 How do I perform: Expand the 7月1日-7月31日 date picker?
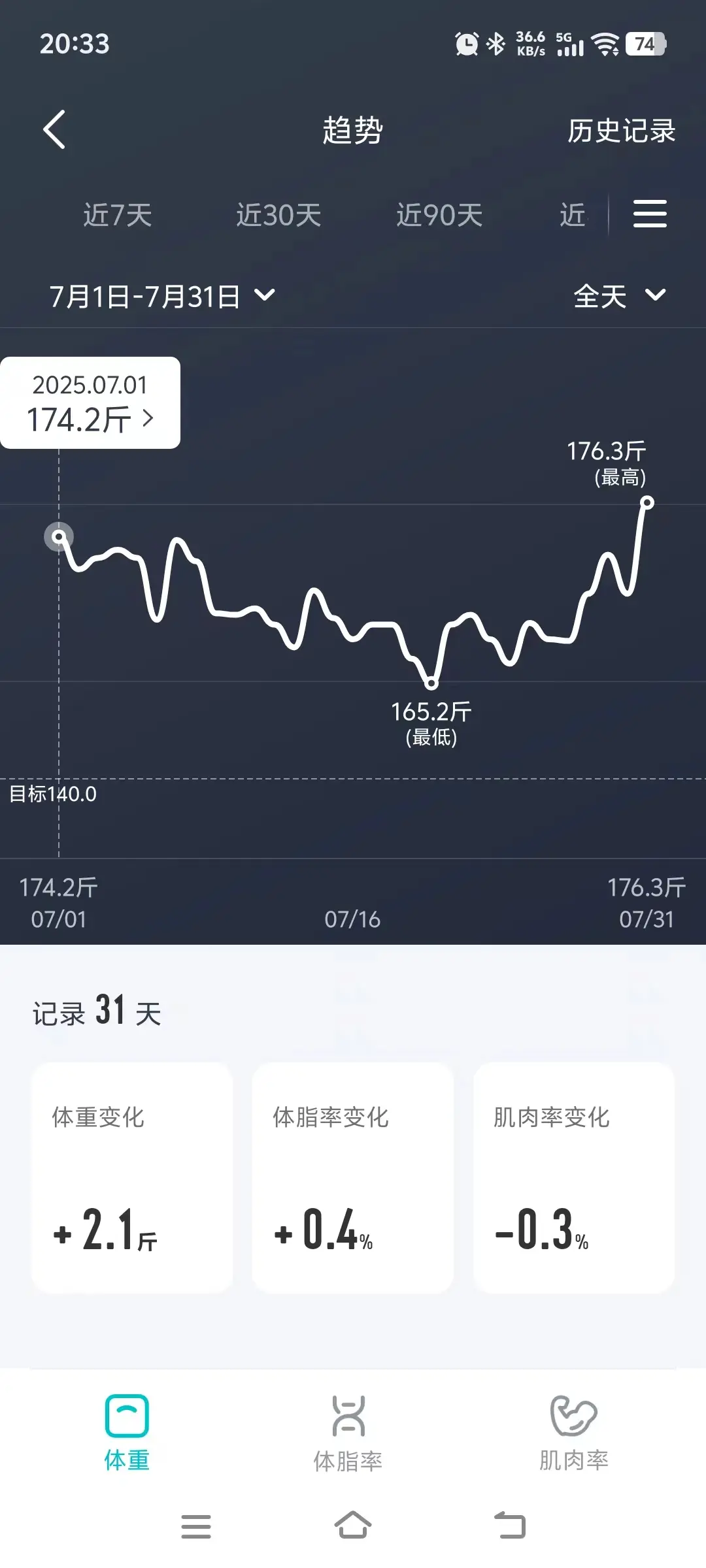162,296
